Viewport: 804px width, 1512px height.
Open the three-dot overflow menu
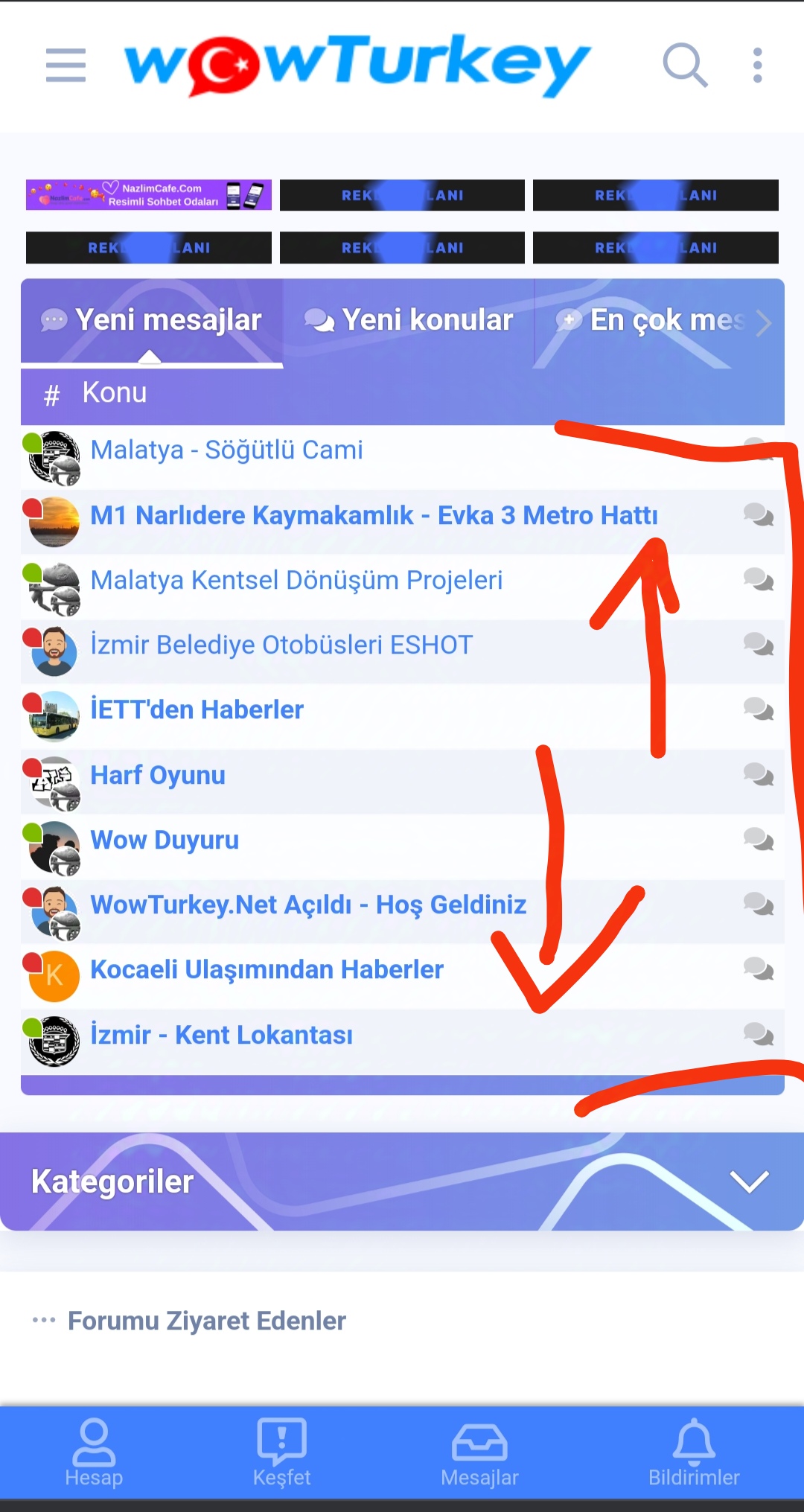[x=757, y=65]
